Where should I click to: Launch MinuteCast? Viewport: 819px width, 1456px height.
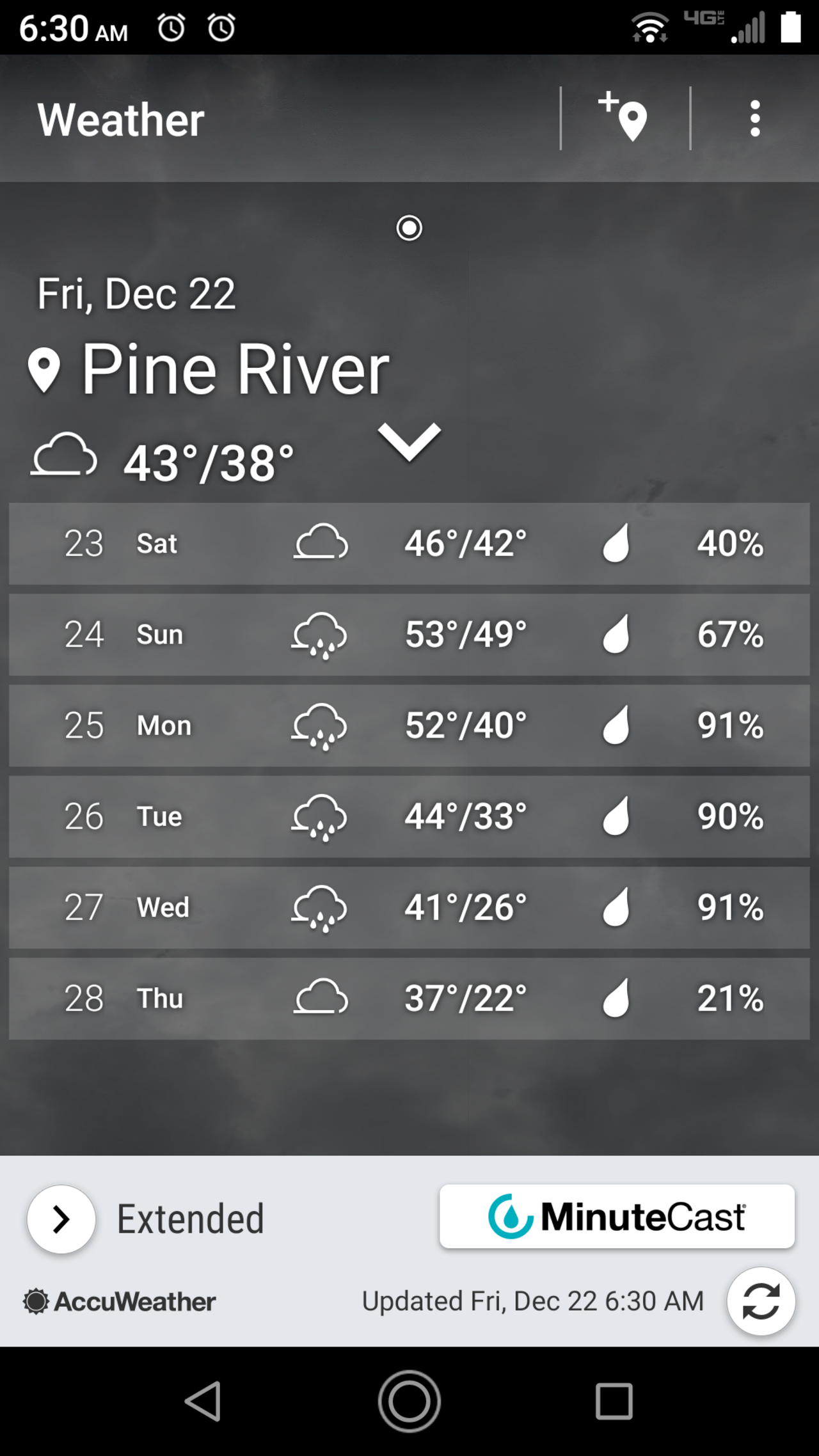tap(617, 1217)
